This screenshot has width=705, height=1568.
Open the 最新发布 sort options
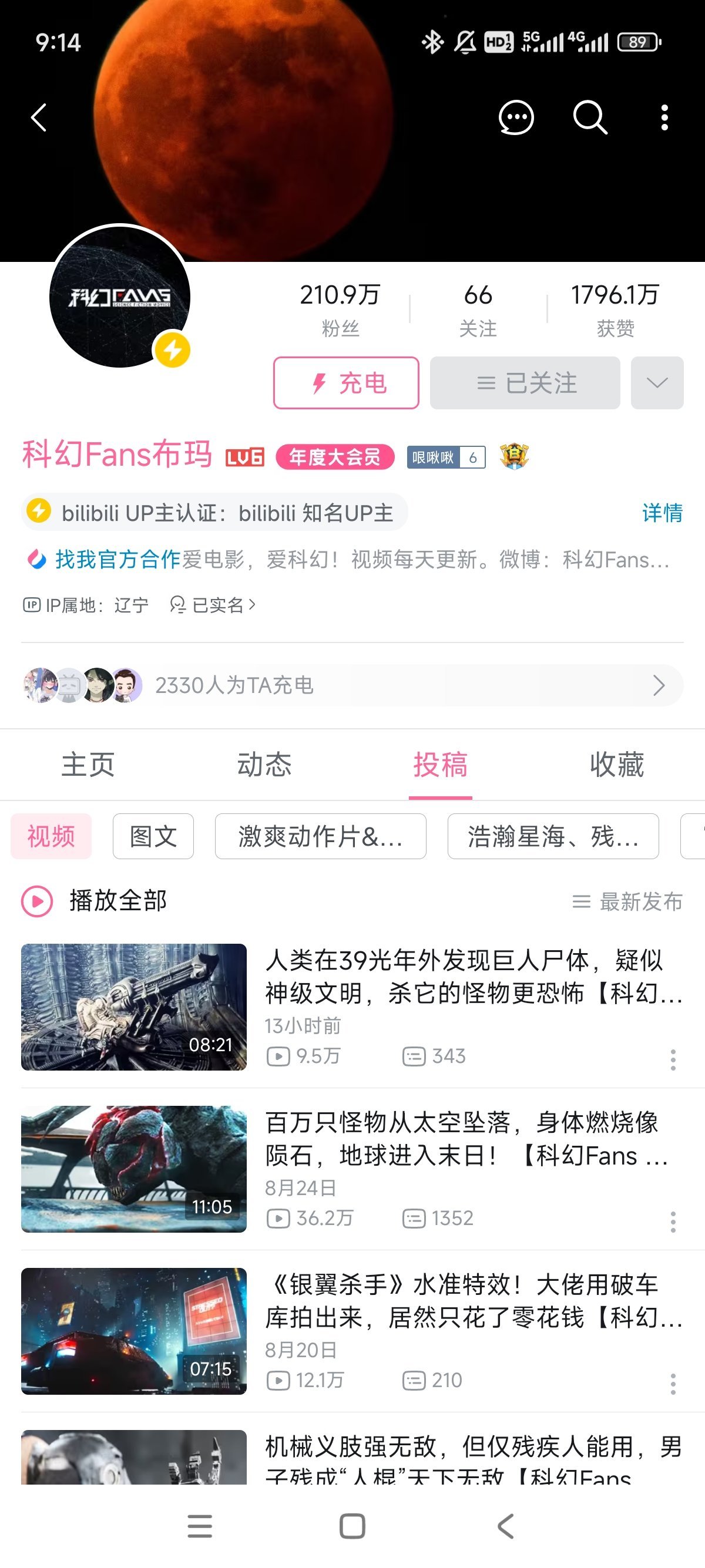click(x=627, y=901)
